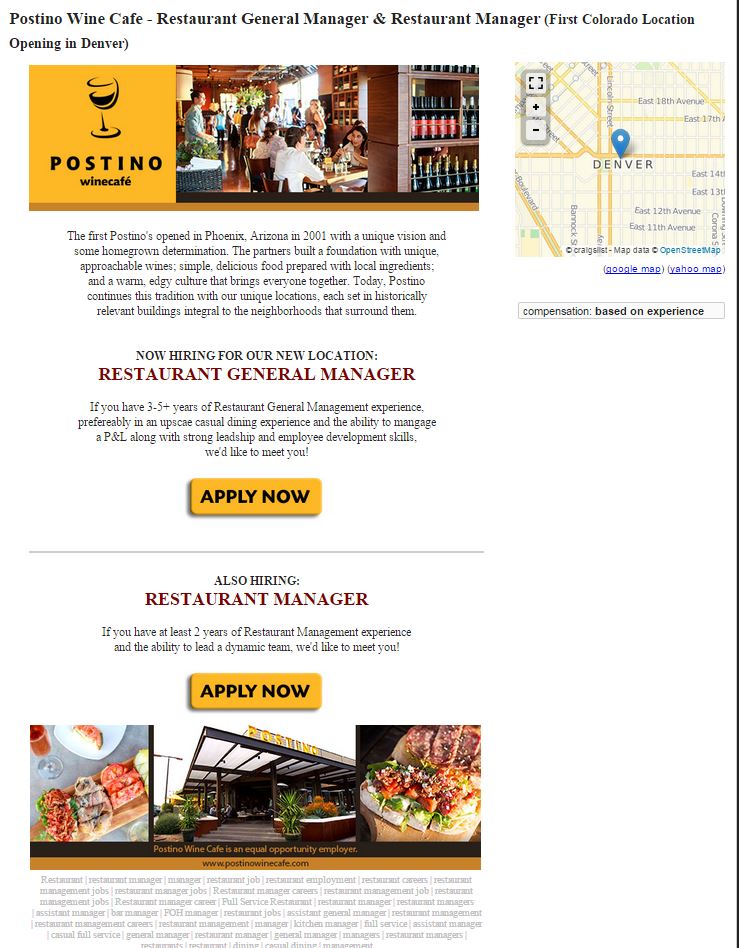Open the google map link
The image size is (739, 948).
click(633, 269)
